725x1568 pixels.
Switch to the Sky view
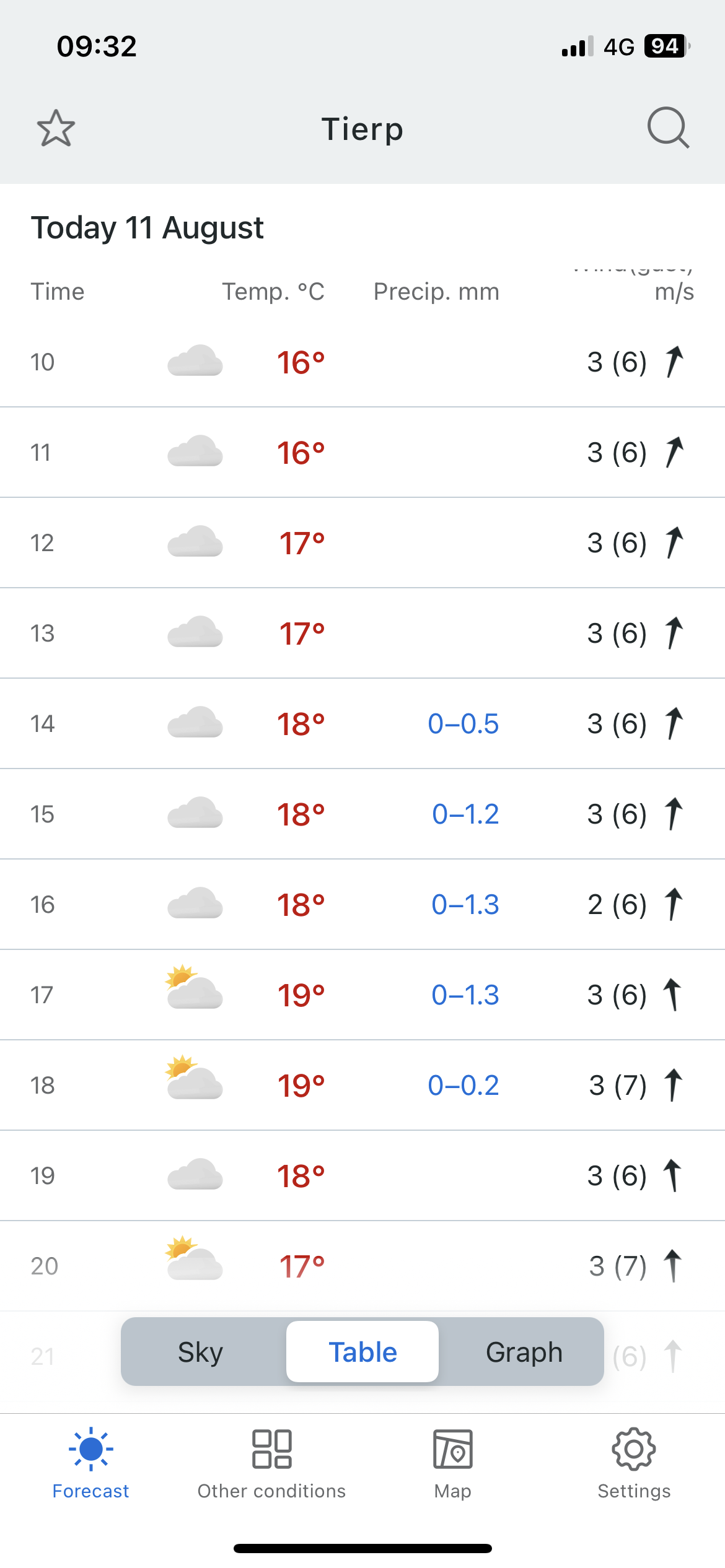201,1352
